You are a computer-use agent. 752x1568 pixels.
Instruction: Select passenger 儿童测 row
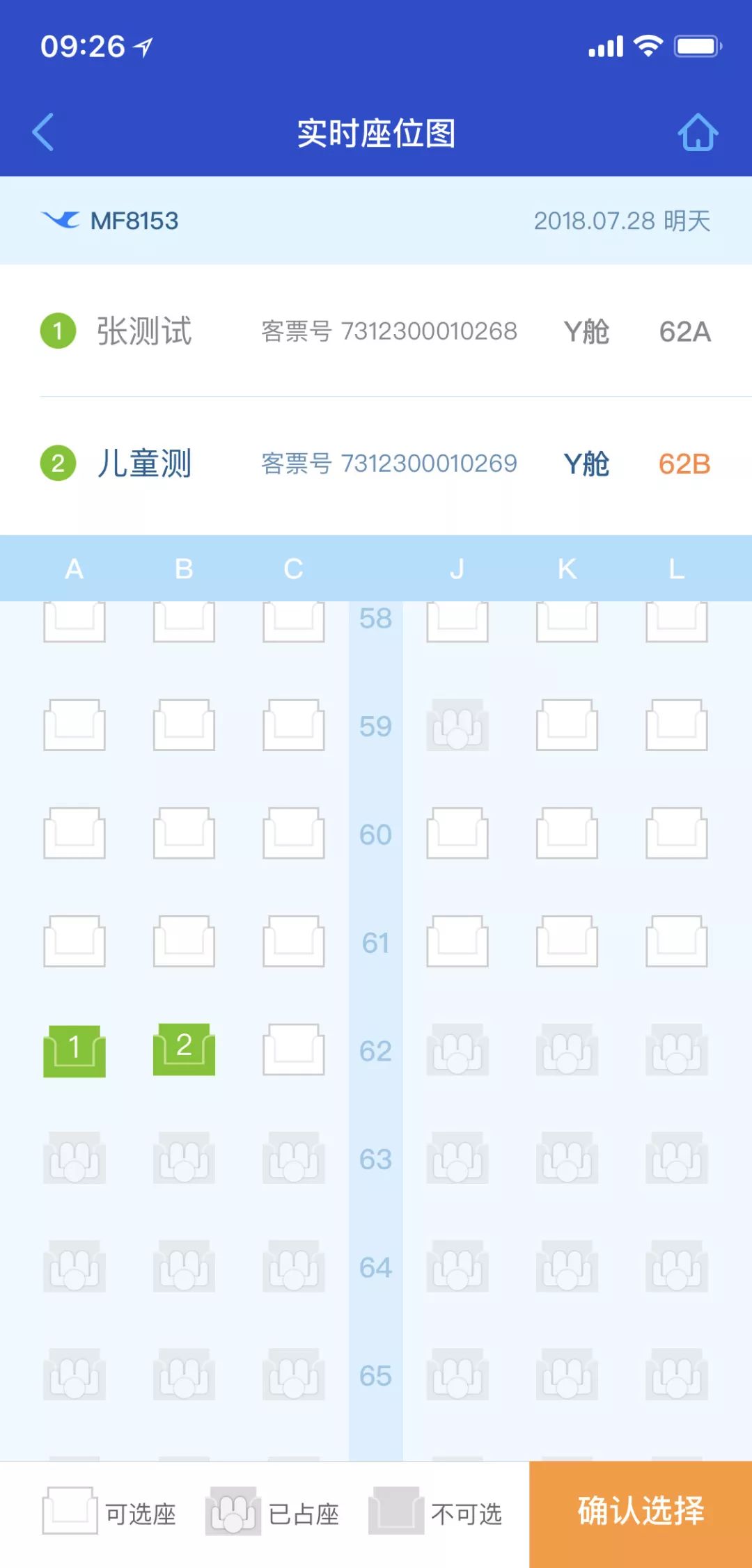[376, 464]
